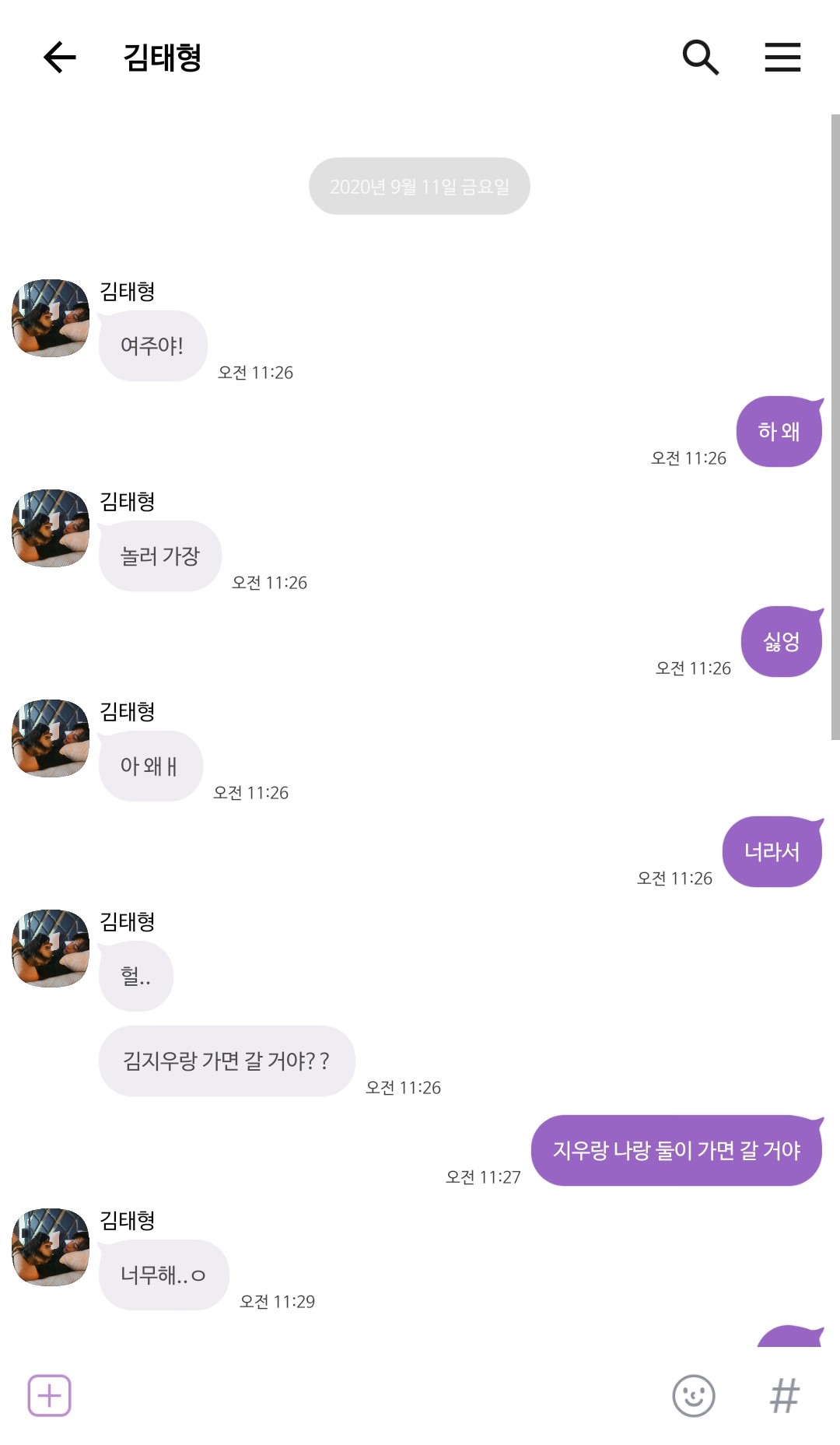Open the hamburger chat menu
This screenshot has width=840, height=1445.
[782, 57]
